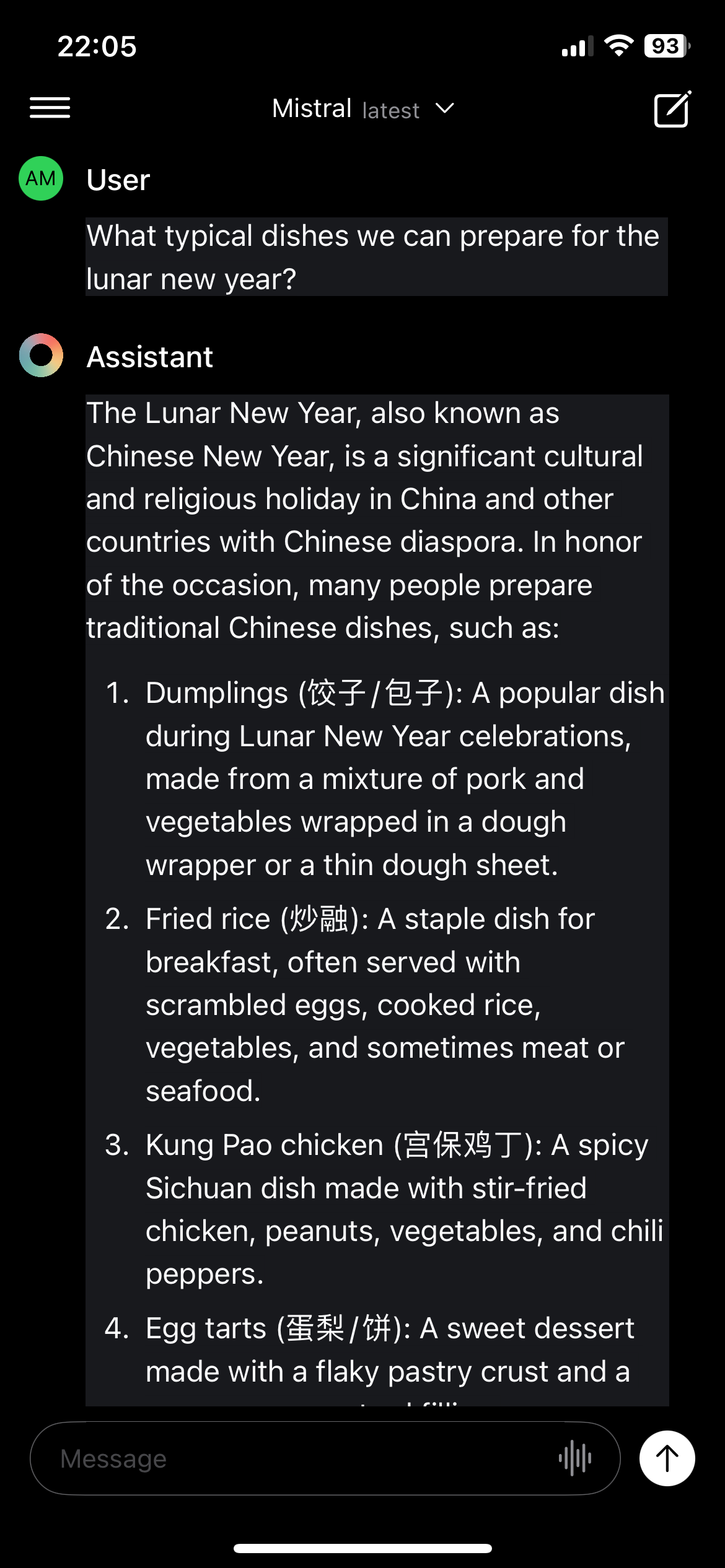Focus the Message input field
The height and width of the screenshot is (1568, 725).
click(x=297, y=1458)
